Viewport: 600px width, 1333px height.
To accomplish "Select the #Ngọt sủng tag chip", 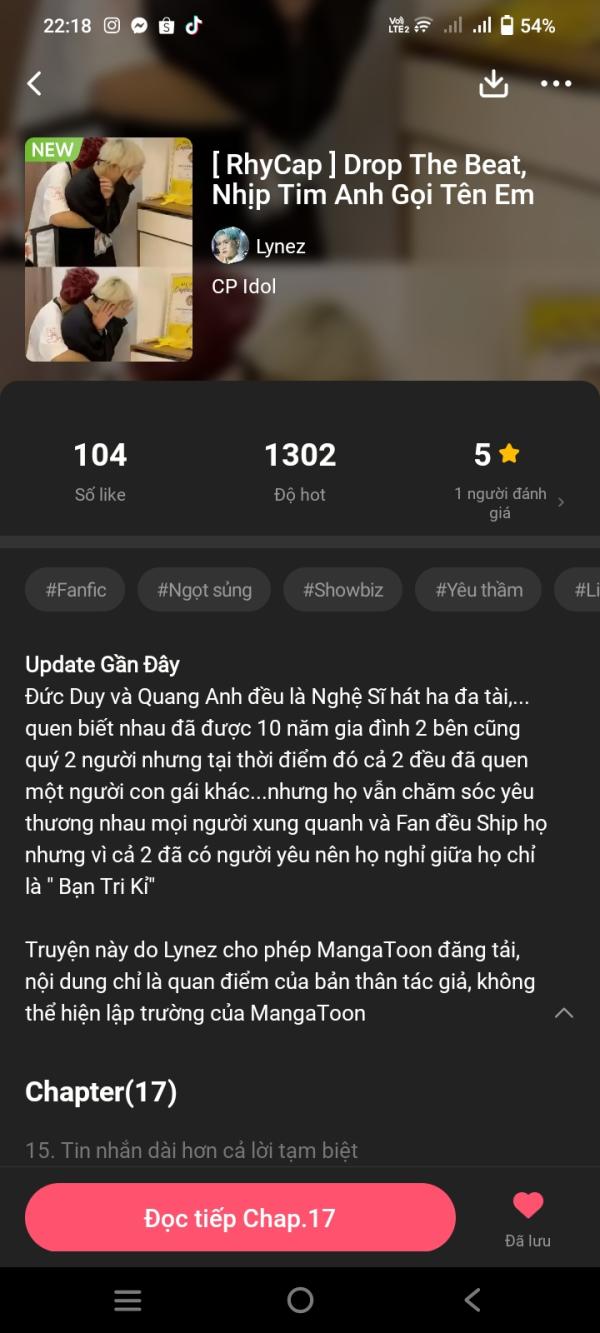I will coord(204,590).
